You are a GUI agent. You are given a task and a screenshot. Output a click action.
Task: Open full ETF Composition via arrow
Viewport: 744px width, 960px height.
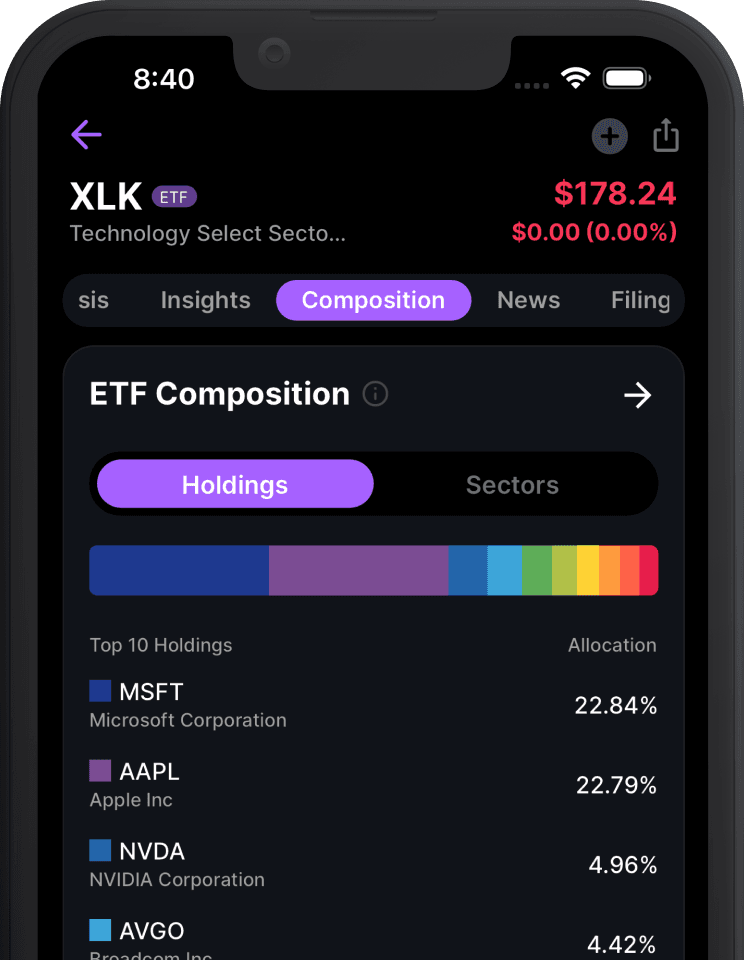pos(637,395)
